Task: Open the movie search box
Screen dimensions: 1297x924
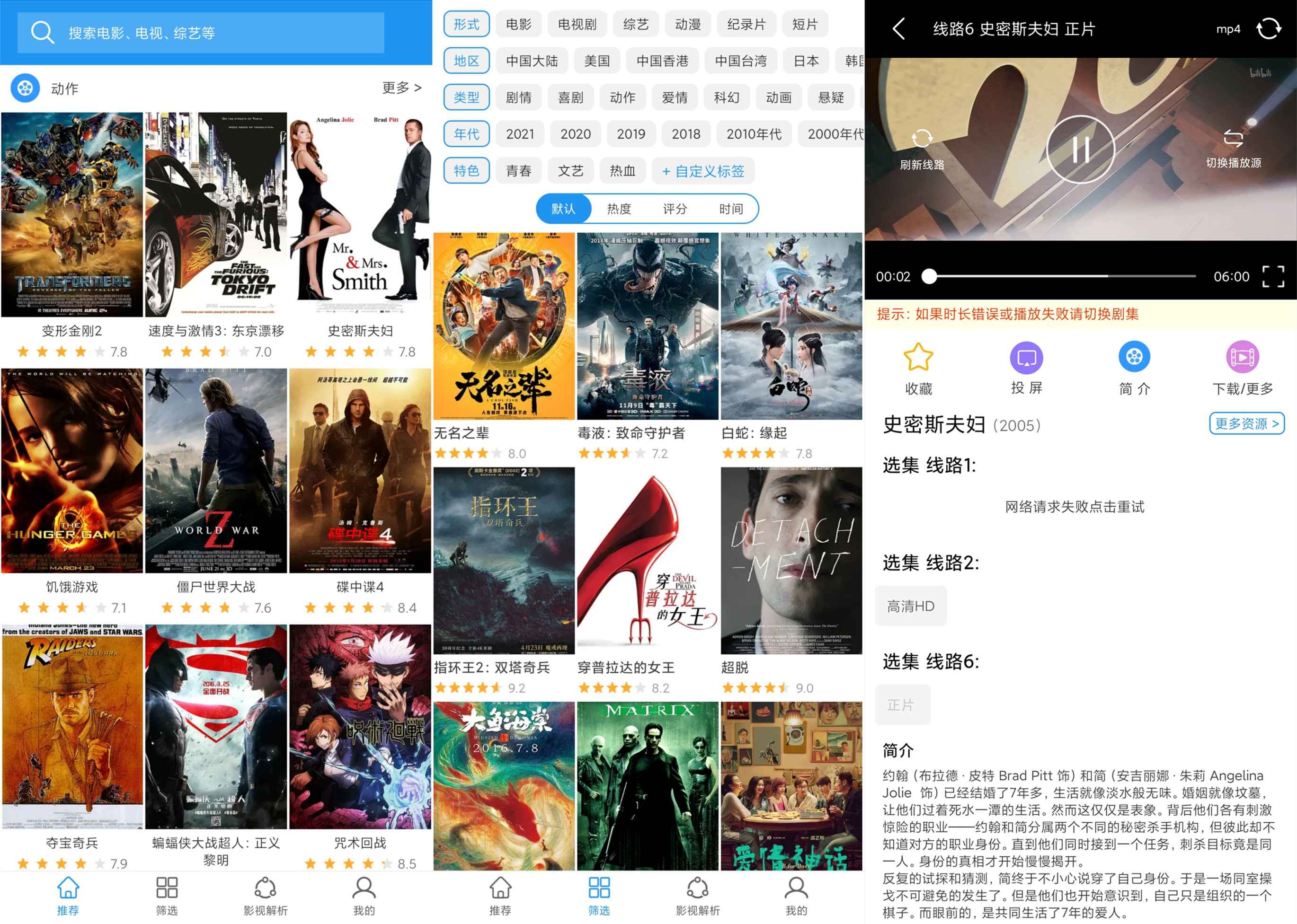Action: point(200,33)
